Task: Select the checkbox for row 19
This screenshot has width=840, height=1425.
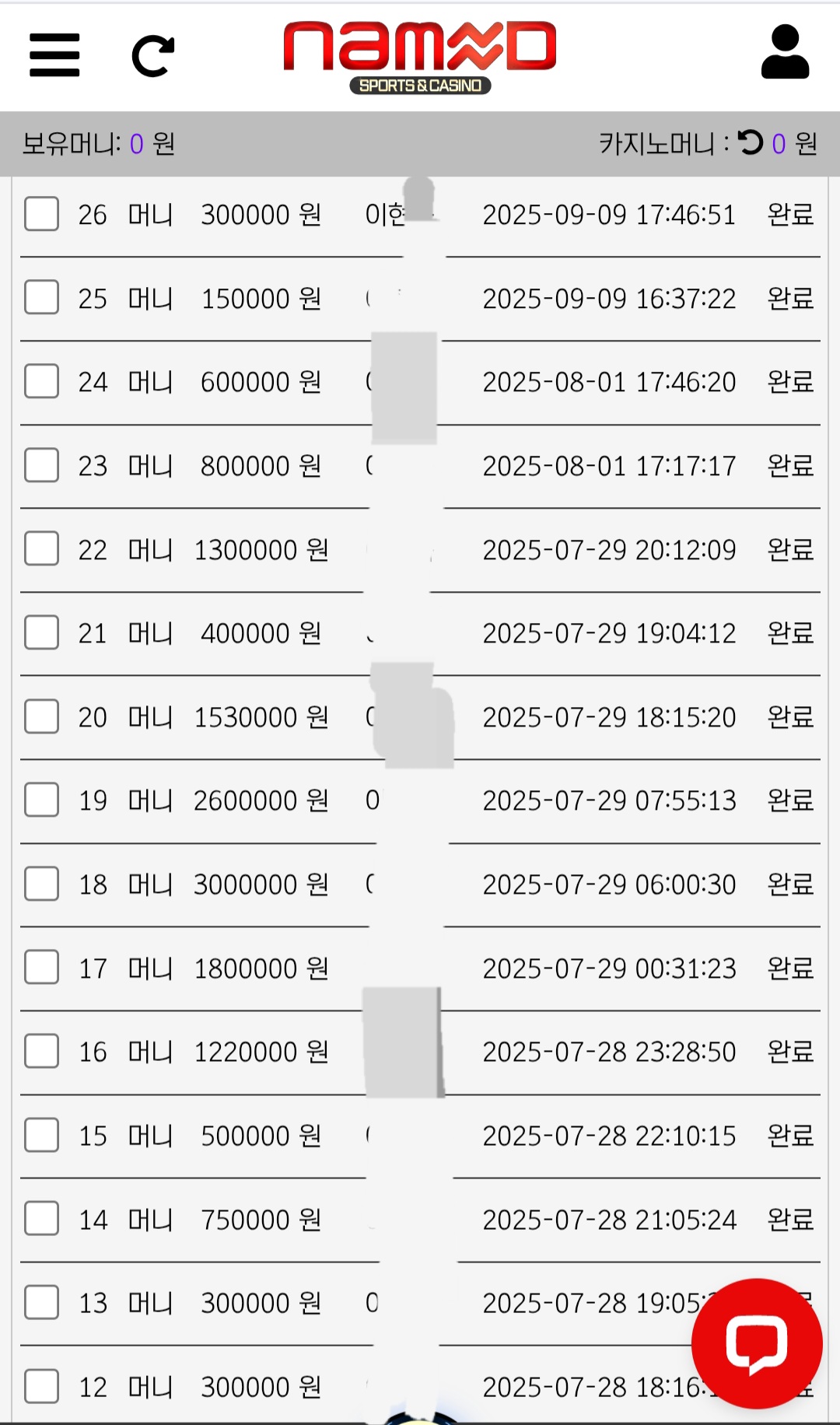Action: (x=42, y=800)
